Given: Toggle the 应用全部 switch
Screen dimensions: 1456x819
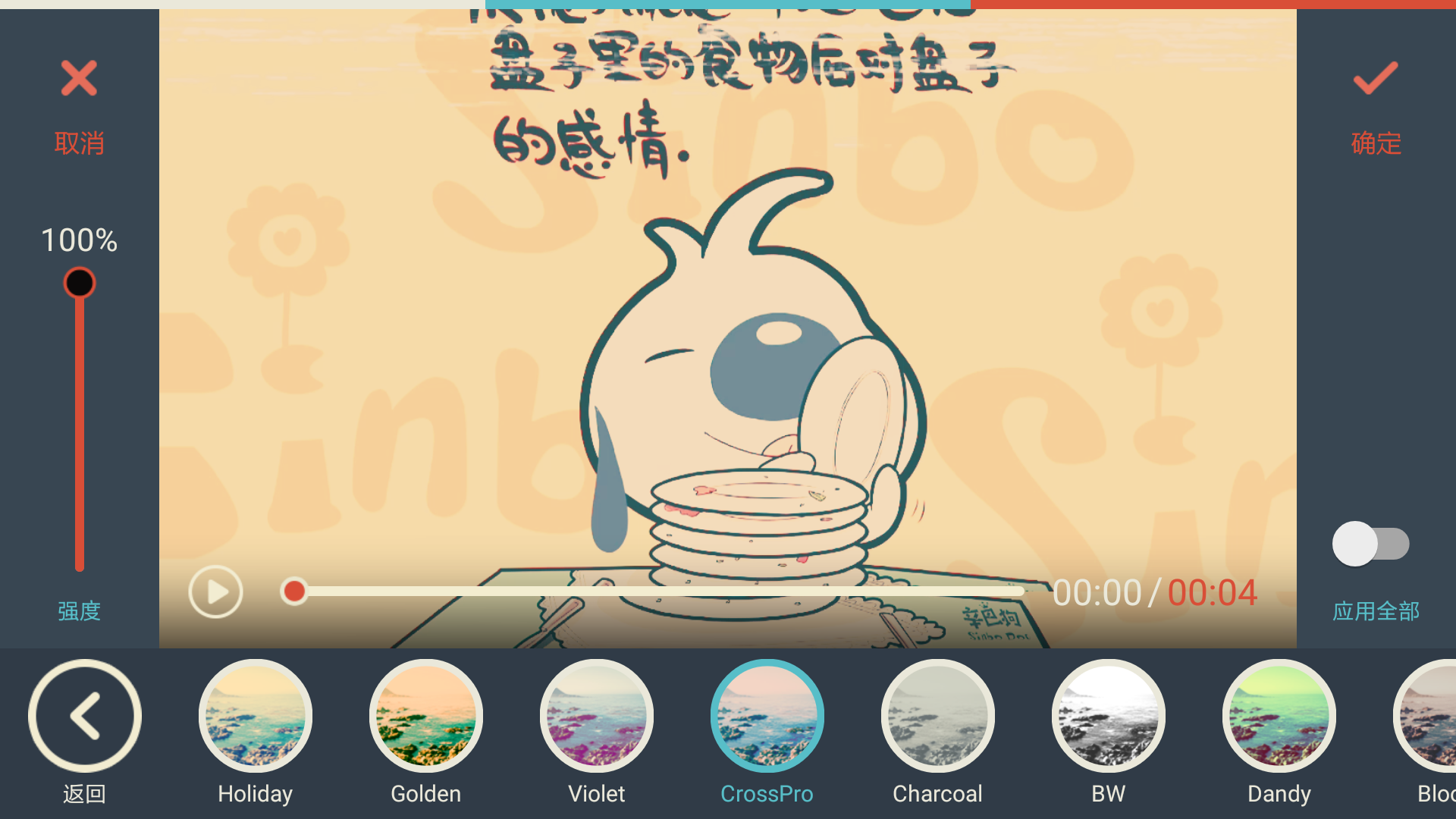Looking at the screenshot, I should (x=1371, y=544).
